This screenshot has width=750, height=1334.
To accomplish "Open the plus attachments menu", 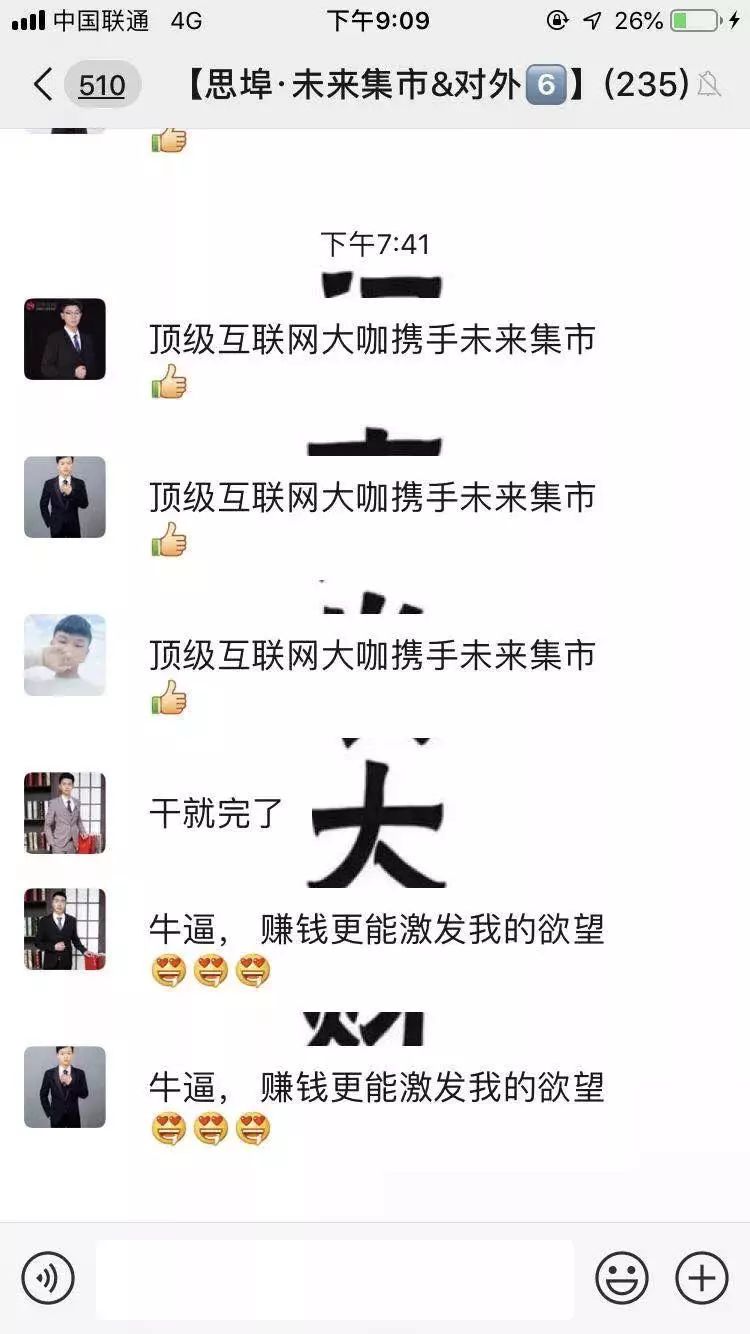I will click(701, 1277).
